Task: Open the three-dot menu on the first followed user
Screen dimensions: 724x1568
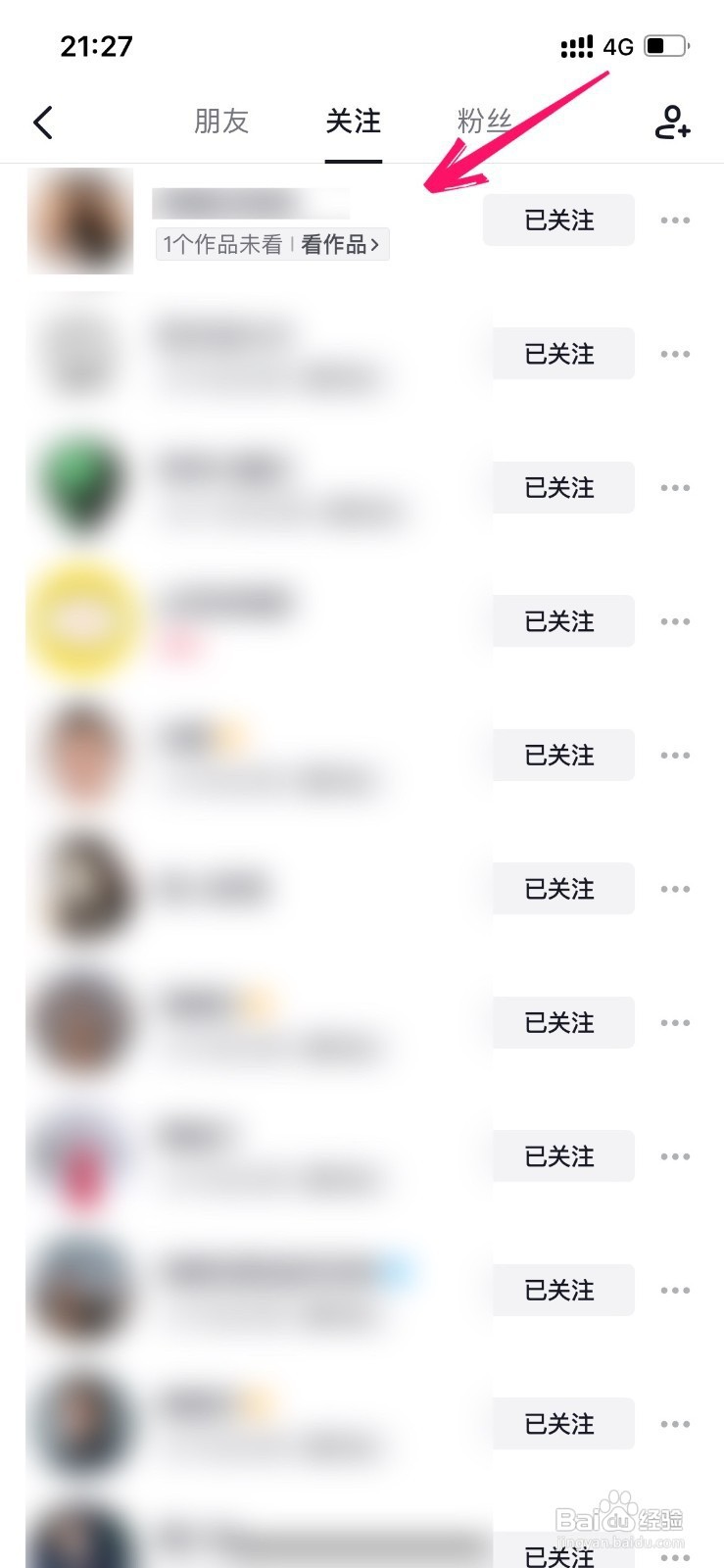Action: 674,220
